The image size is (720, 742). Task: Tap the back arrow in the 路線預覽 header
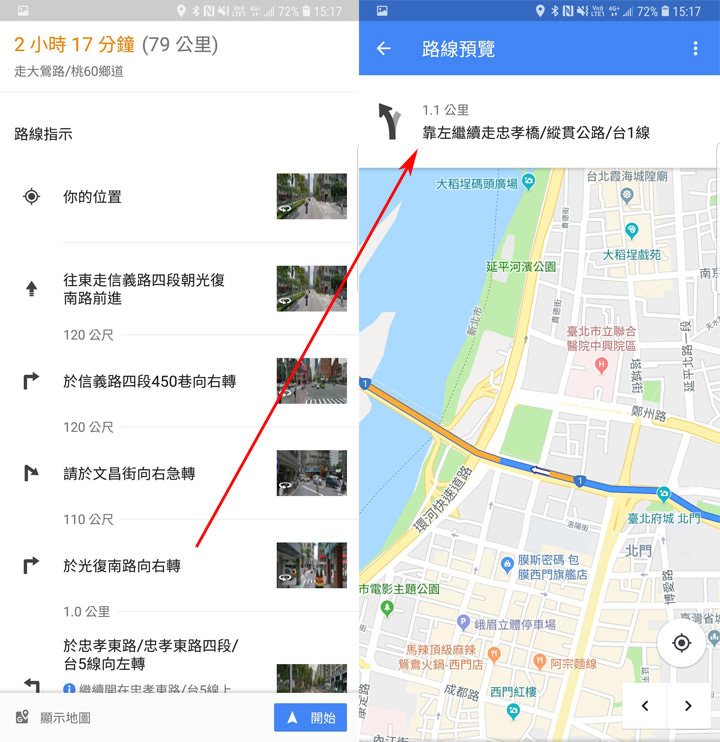coord(385,48)
